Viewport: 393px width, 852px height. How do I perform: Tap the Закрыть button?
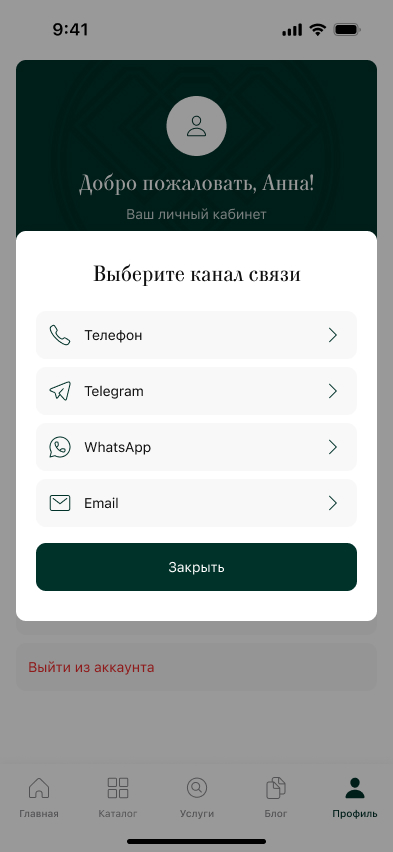pyautogui.click(x=196, y=567)
